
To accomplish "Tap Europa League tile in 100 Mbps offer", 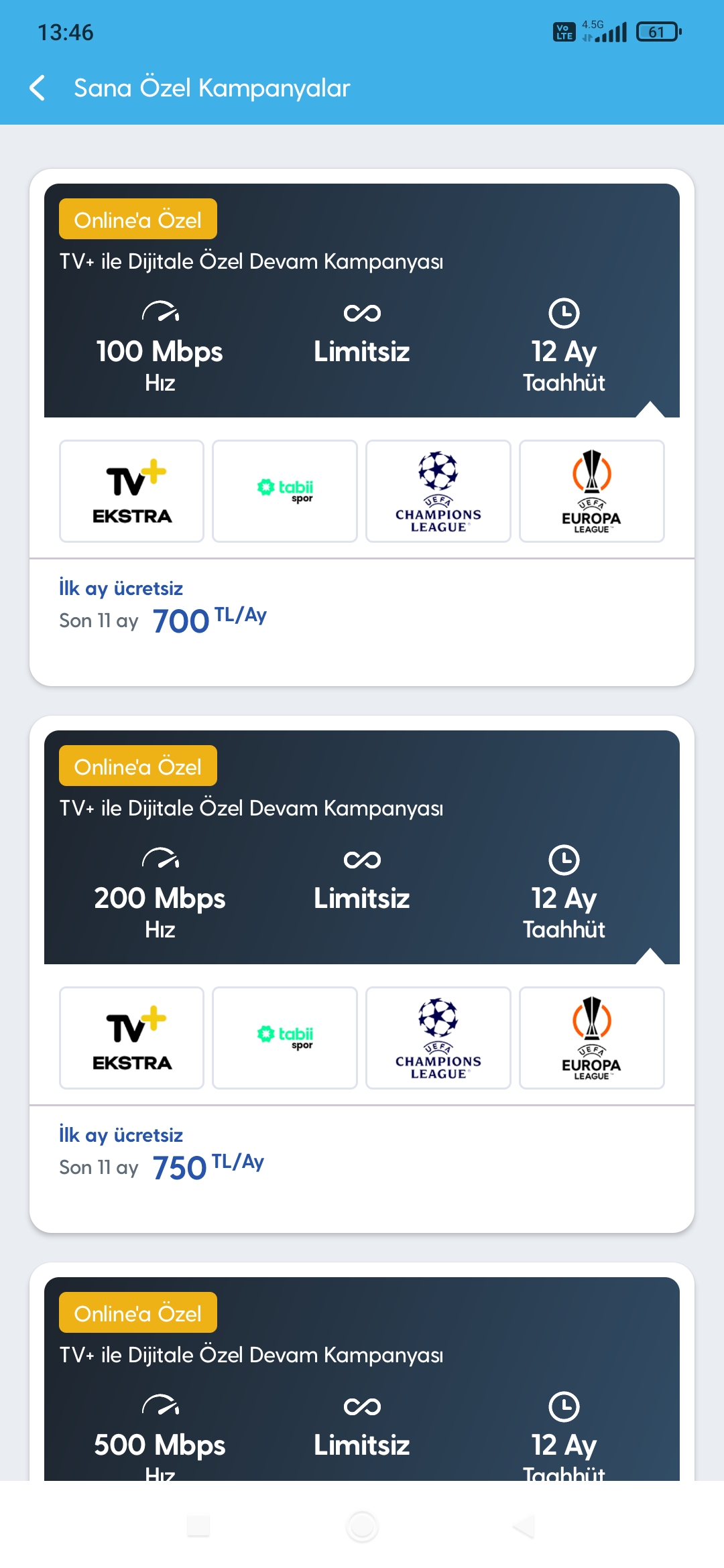I will [591, 491].
